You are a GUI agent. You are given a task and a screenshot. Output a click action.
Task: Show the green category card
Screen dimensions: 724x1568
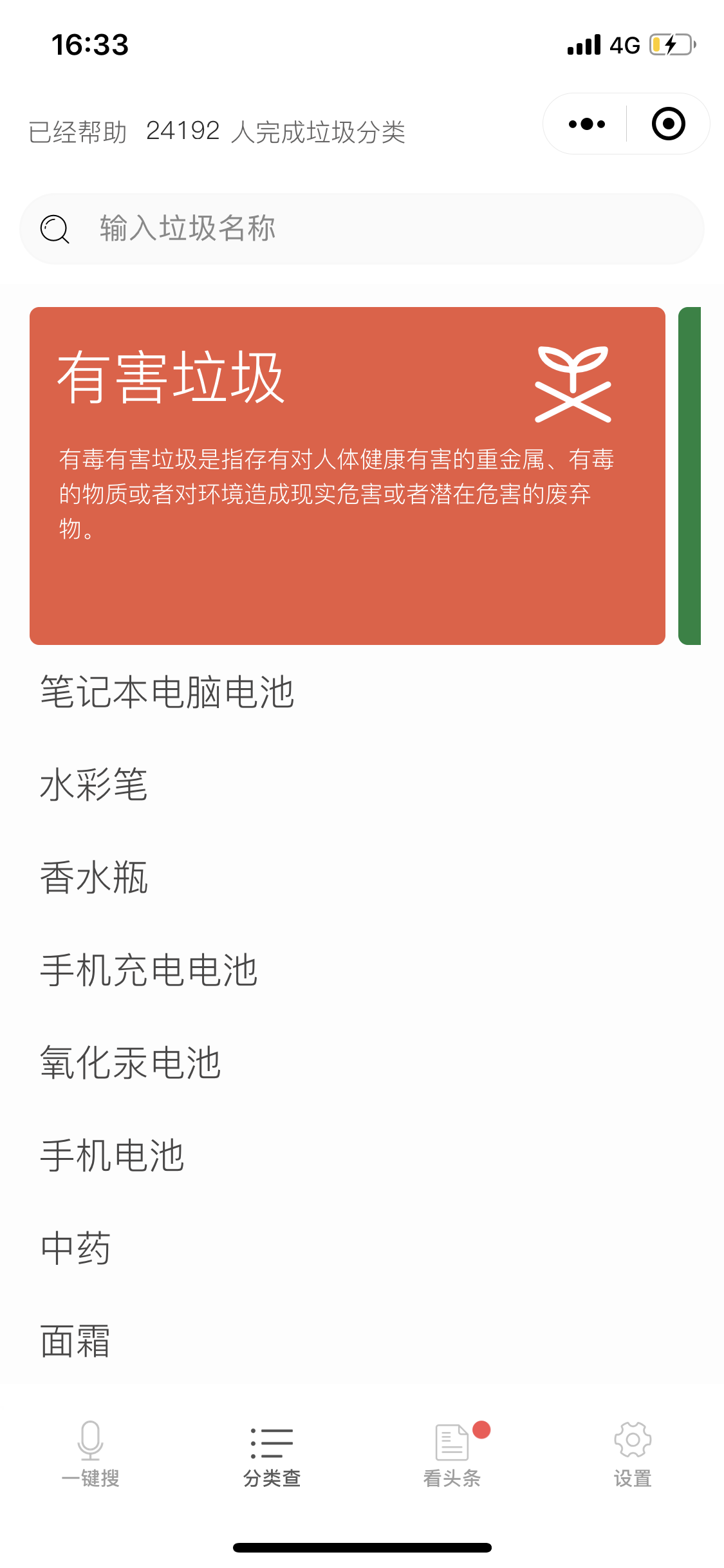coord(690,476)
